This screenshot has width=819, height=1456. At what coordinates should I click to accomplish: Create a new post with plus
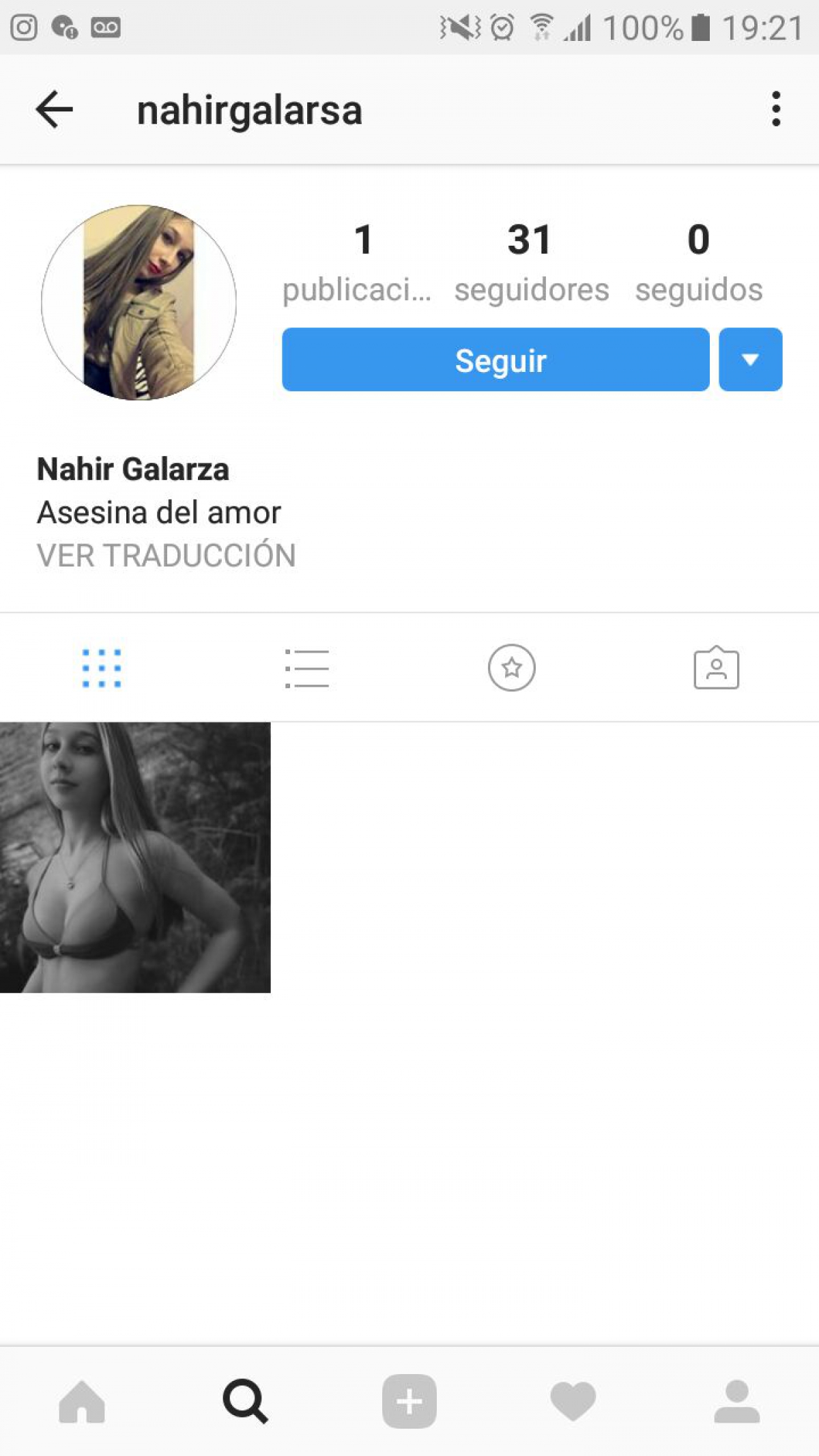[409, 1401]
